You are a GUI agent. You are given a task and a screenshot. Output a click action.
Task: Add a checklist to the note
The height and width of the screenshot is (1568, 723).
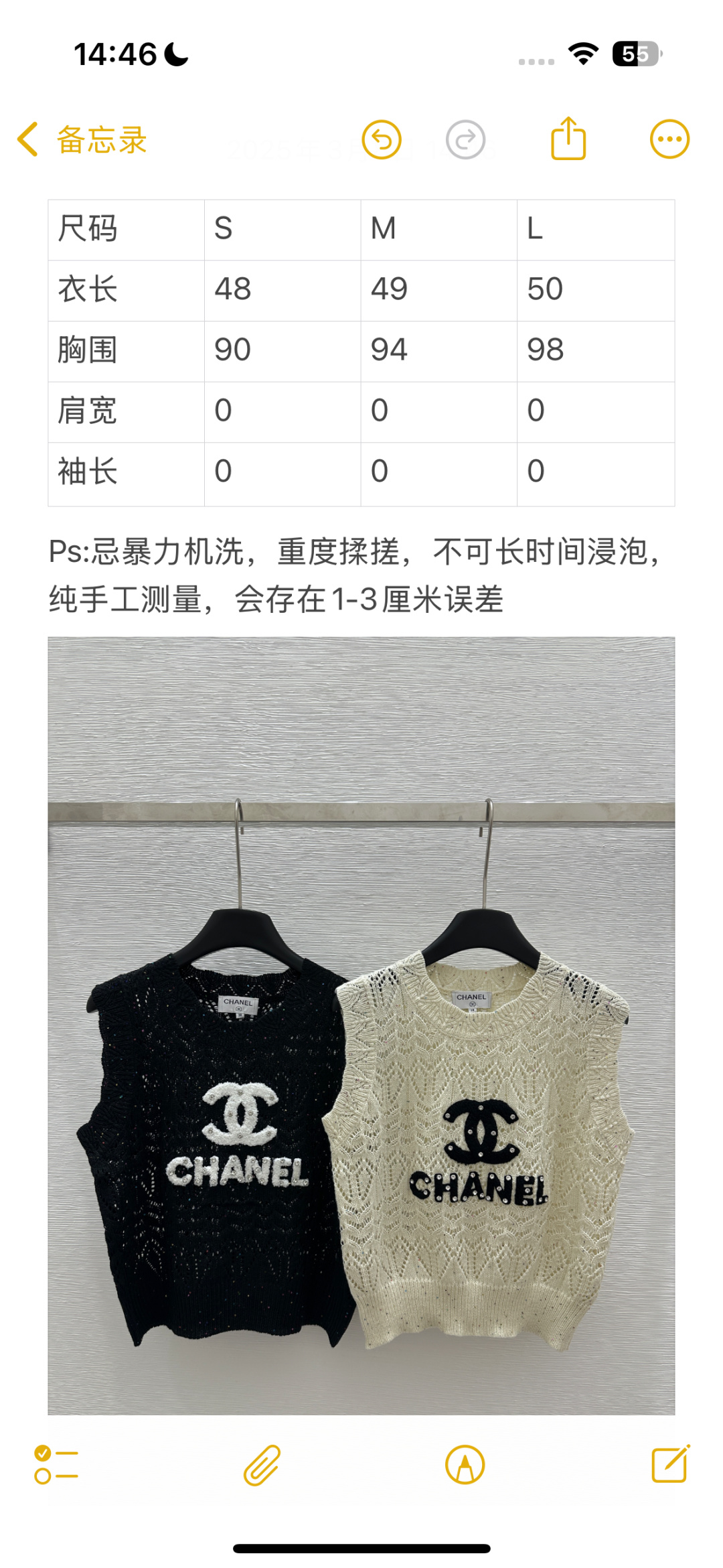56,1465
